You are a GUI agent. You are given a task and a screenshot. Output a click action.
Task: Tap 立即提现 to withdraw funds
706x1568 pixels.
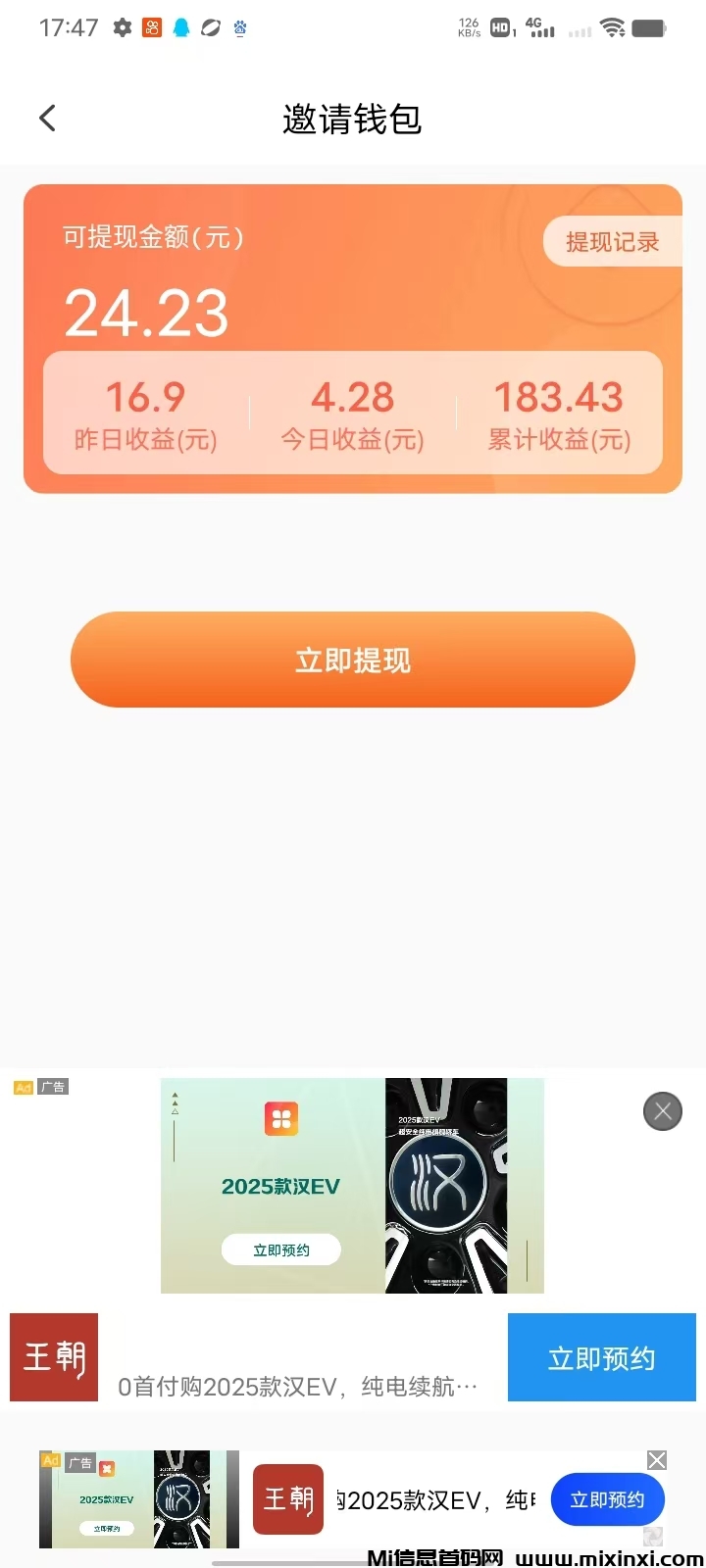[x=353, y=660]
